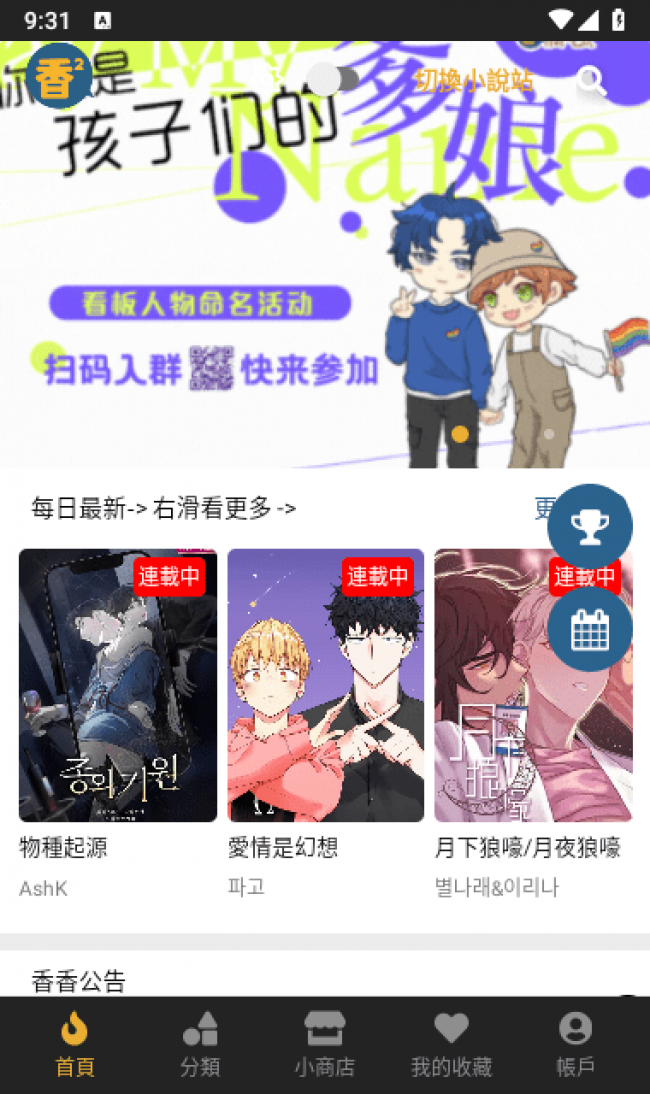
Task: Open the search magnifier icon
Action: (x=591, y=80)
